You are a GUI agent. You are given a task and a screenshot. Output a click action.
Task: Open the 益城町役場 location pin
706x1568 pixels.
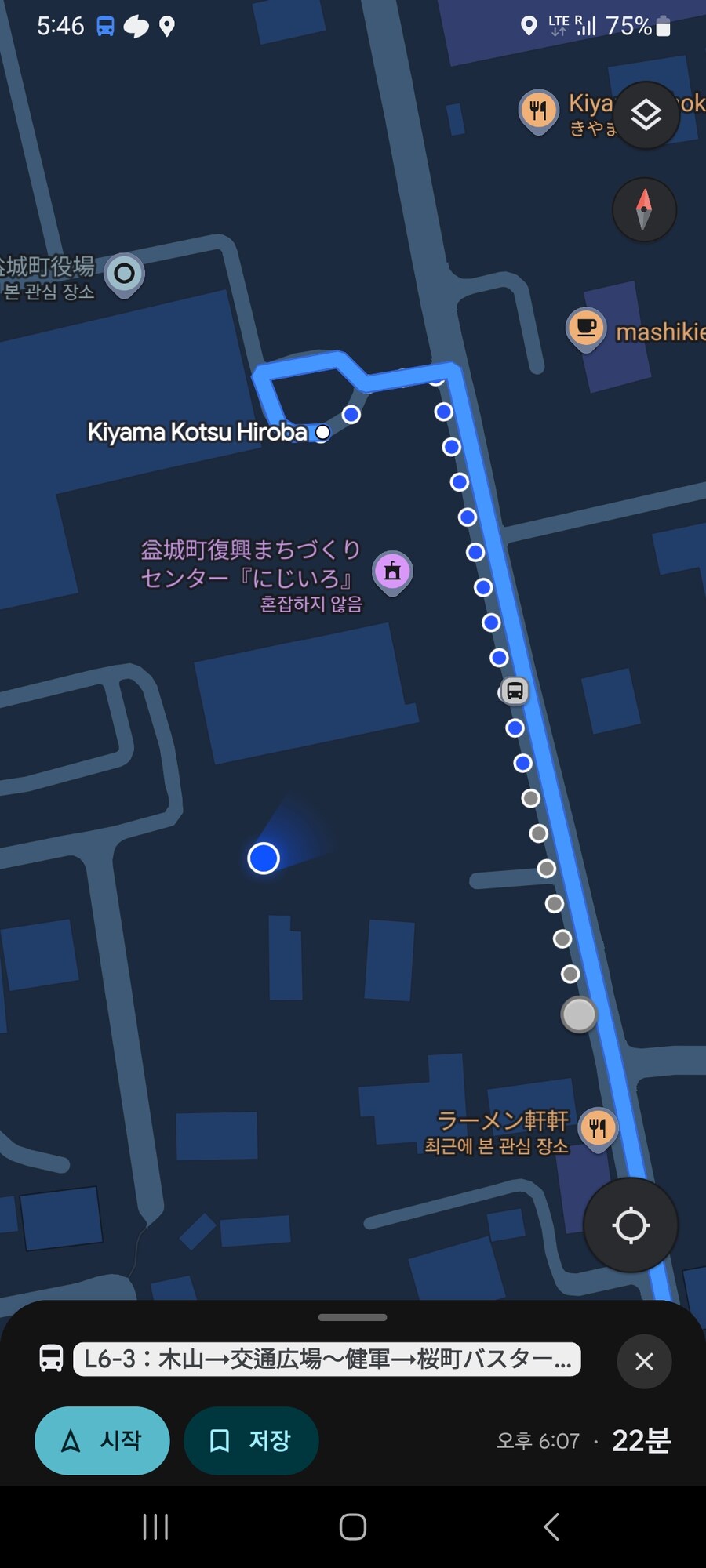coord(124,274)
